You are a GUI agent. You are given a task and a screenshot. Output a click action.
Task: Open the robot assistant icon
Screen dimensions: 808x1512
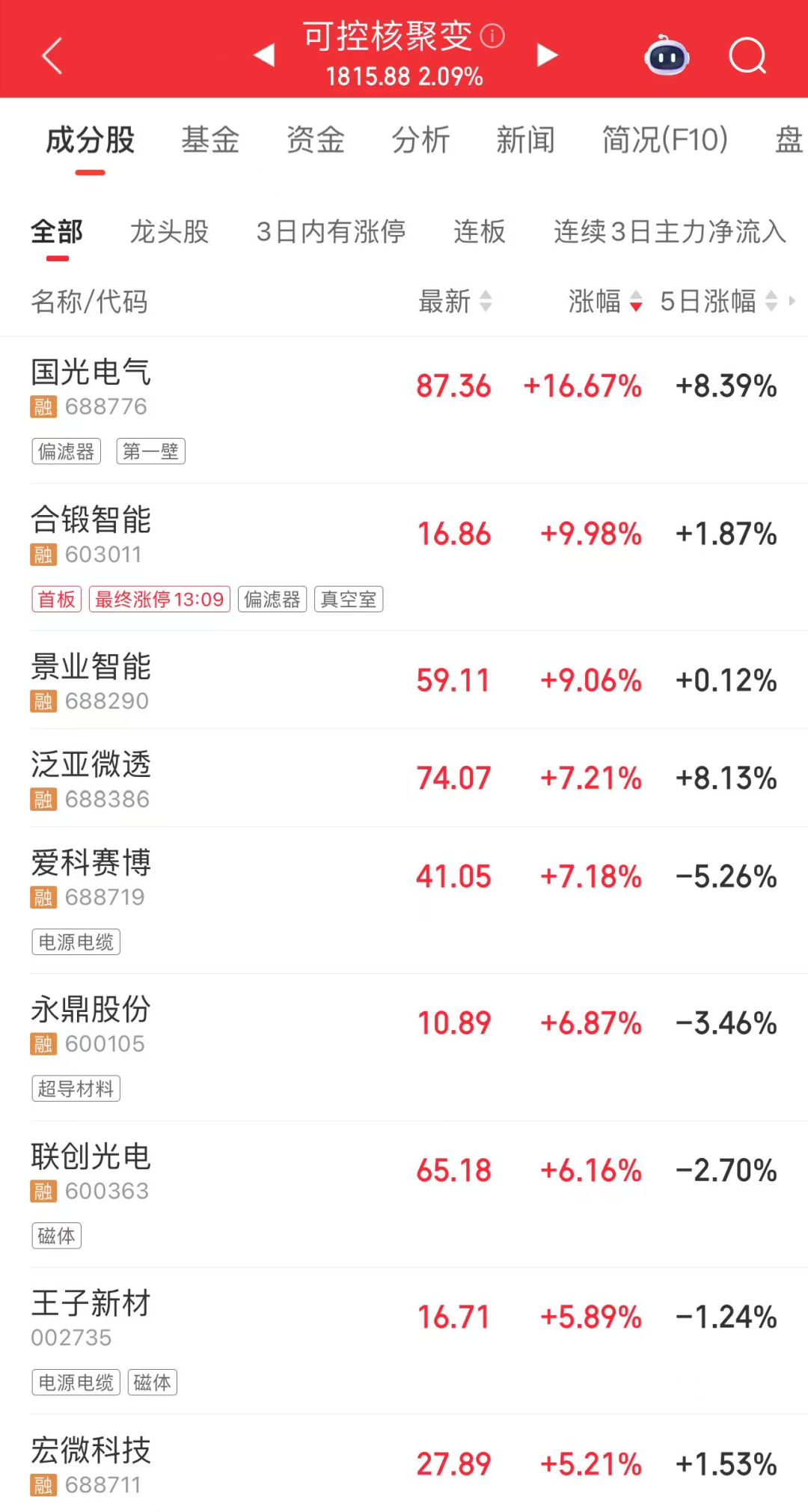pyautogui.click(x=667, y=56)
